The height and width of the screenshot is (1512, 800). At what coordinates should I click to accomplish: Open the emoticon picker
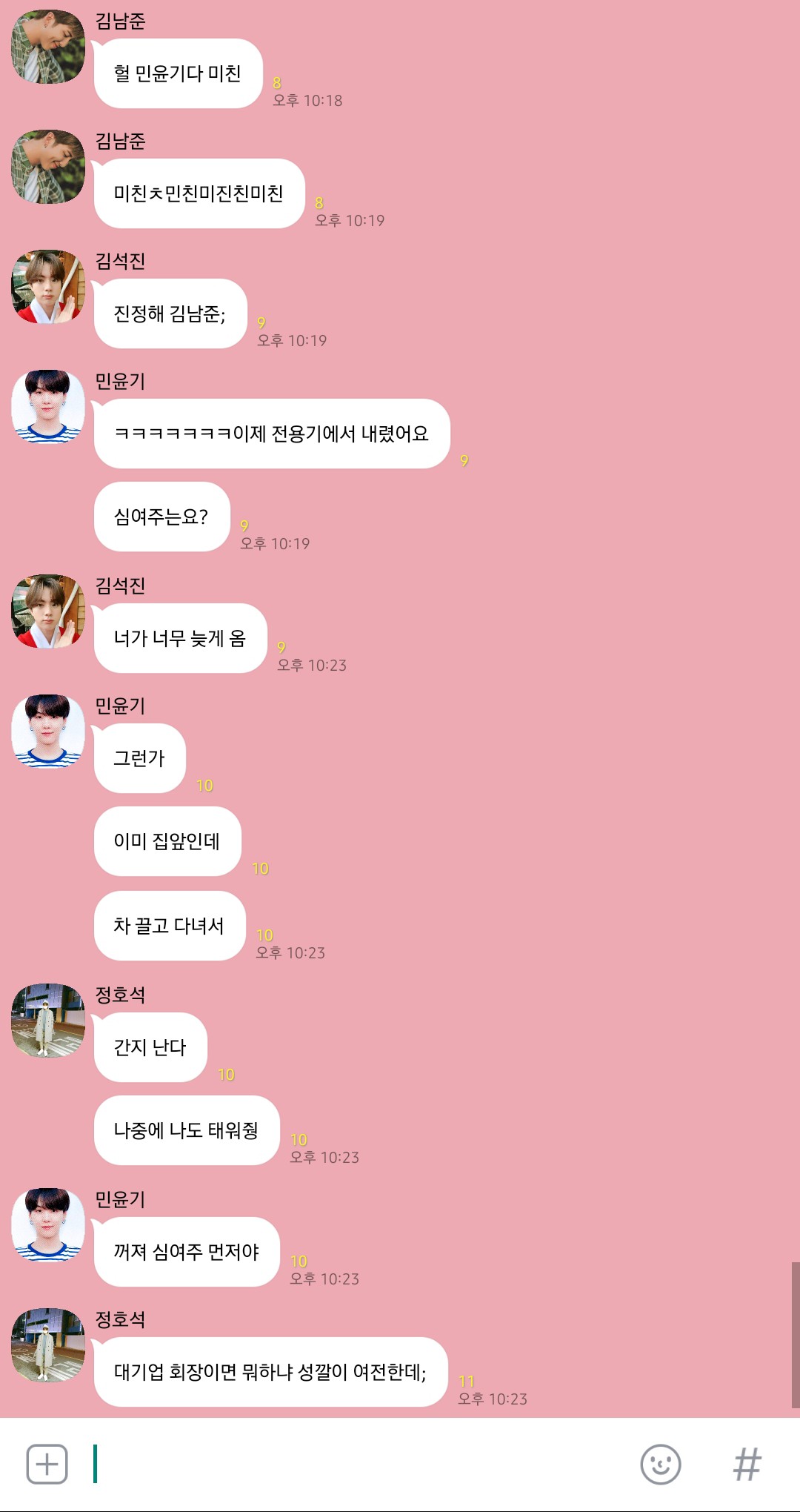[660, 1464]
